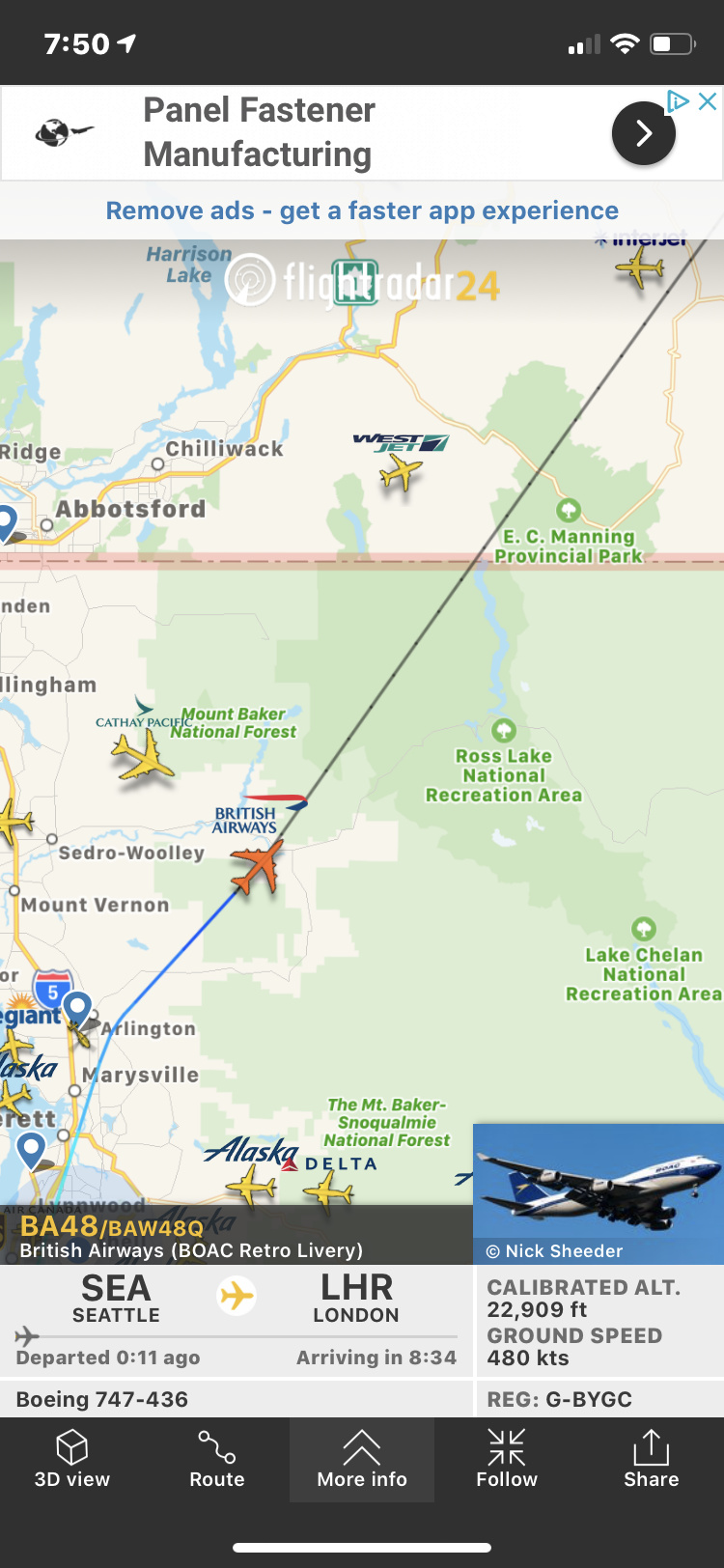Follow this flight on map

pyautogui.click(x=507, y=1459)
